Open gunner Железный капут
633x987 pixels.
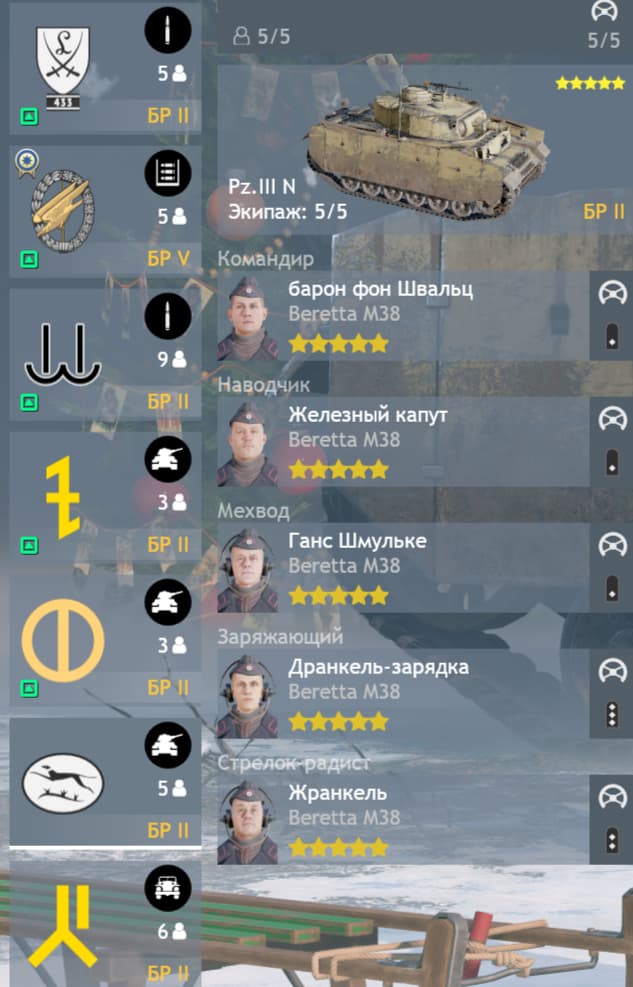[402, 442]
